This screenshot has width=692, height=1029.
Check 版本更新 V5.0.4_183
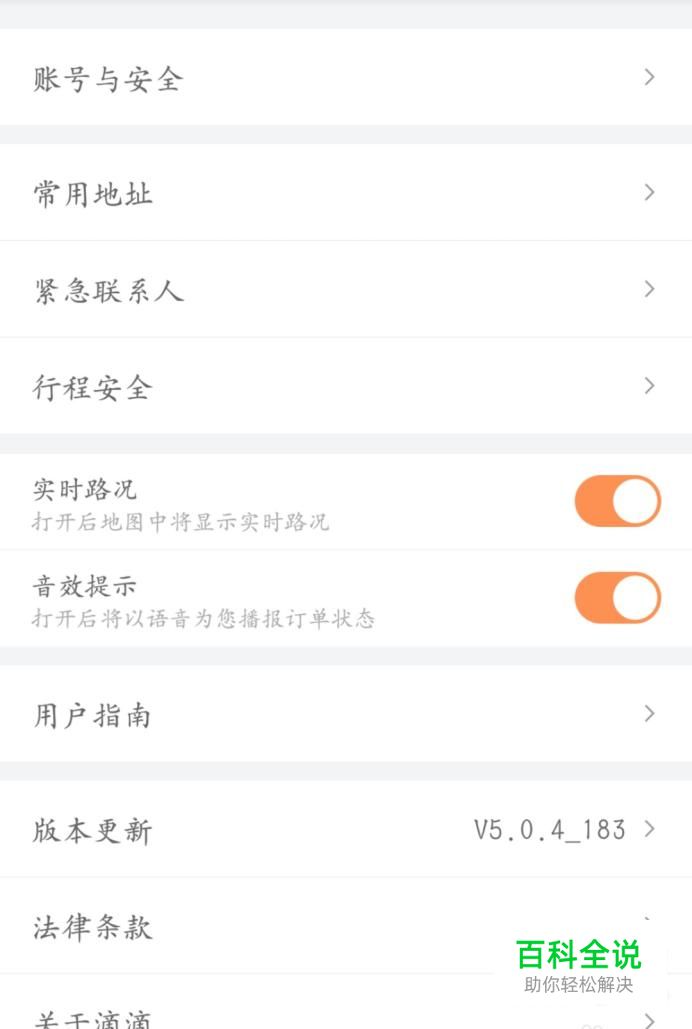[x=346, y=830]
